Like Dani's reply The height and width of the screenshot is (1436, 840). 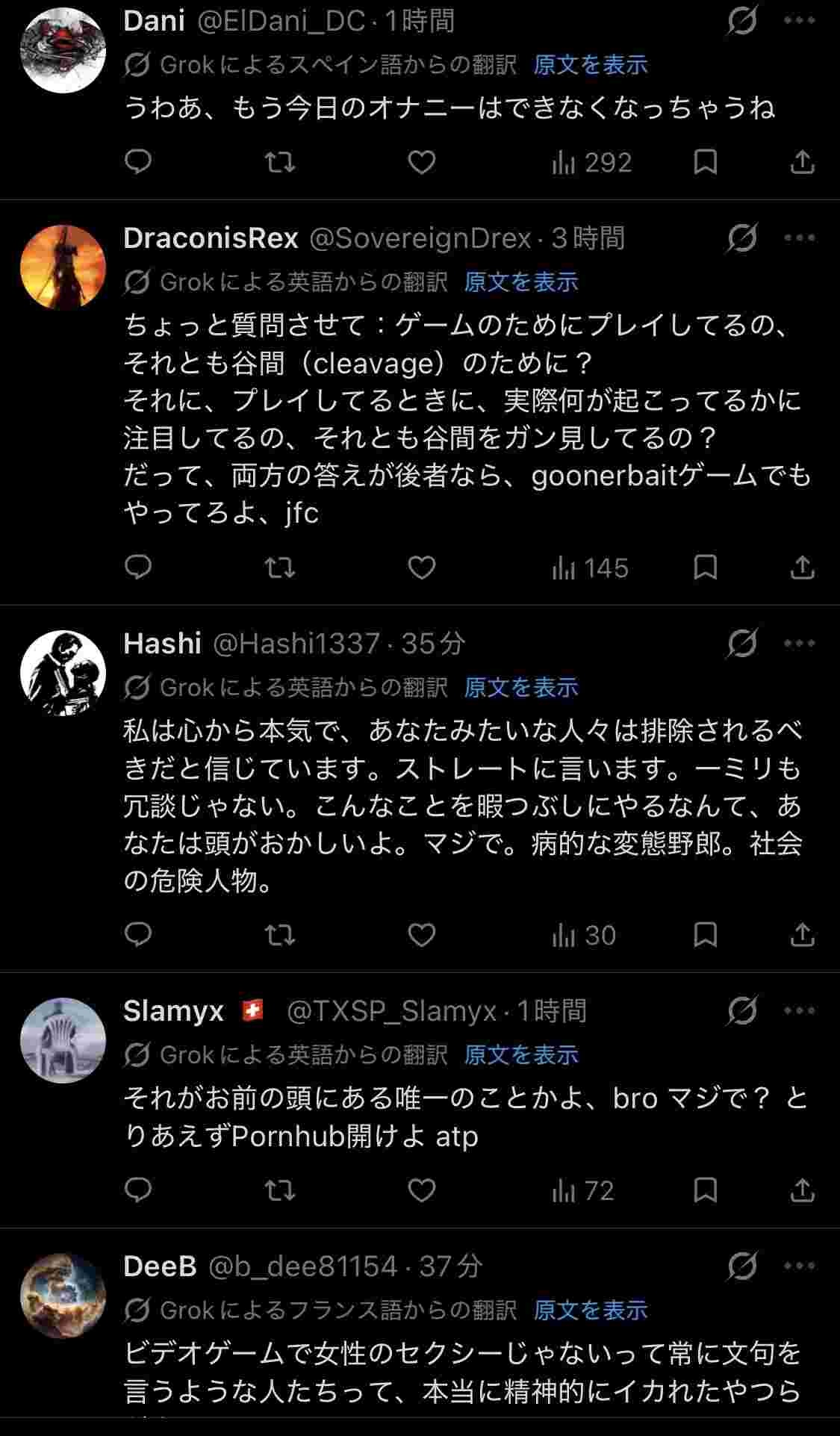tap(422, 162)
